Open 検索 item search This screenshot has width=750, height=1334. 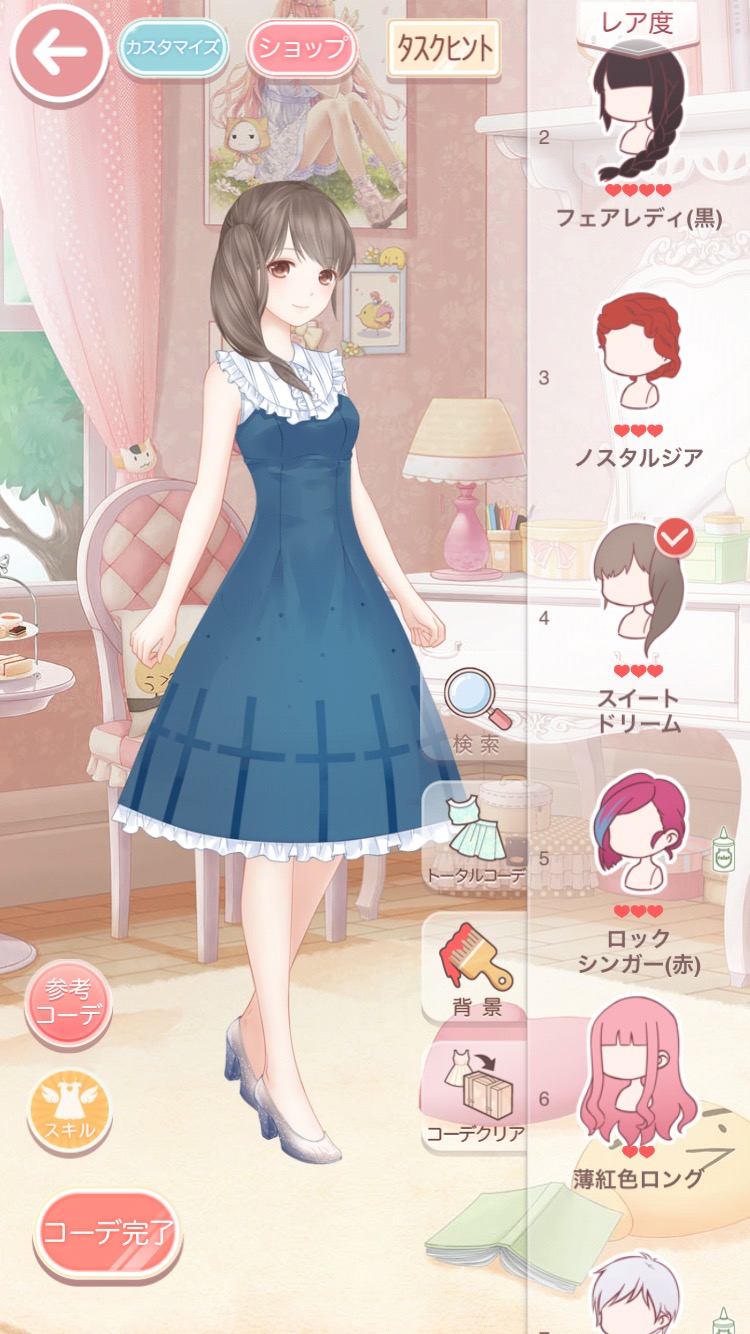475,710
